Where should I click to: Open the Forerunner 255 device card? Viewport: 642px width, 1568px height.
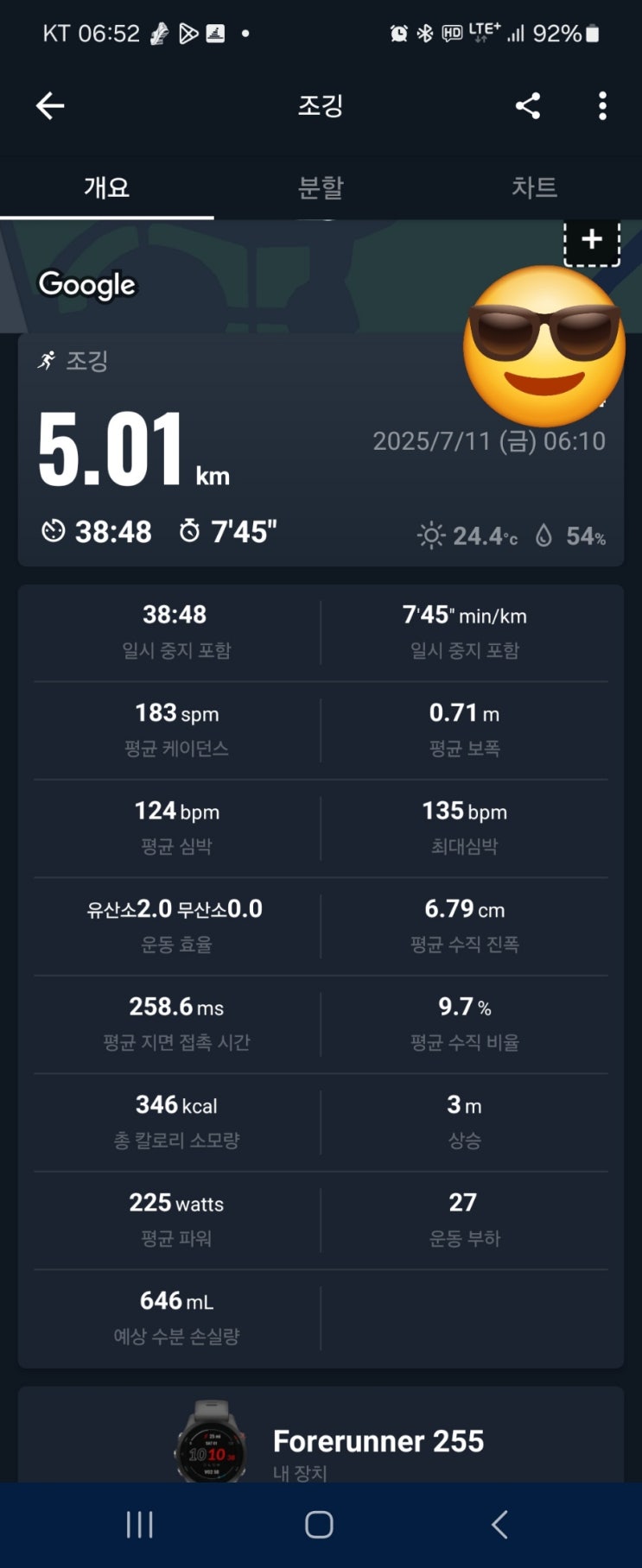pos(321,1434)
